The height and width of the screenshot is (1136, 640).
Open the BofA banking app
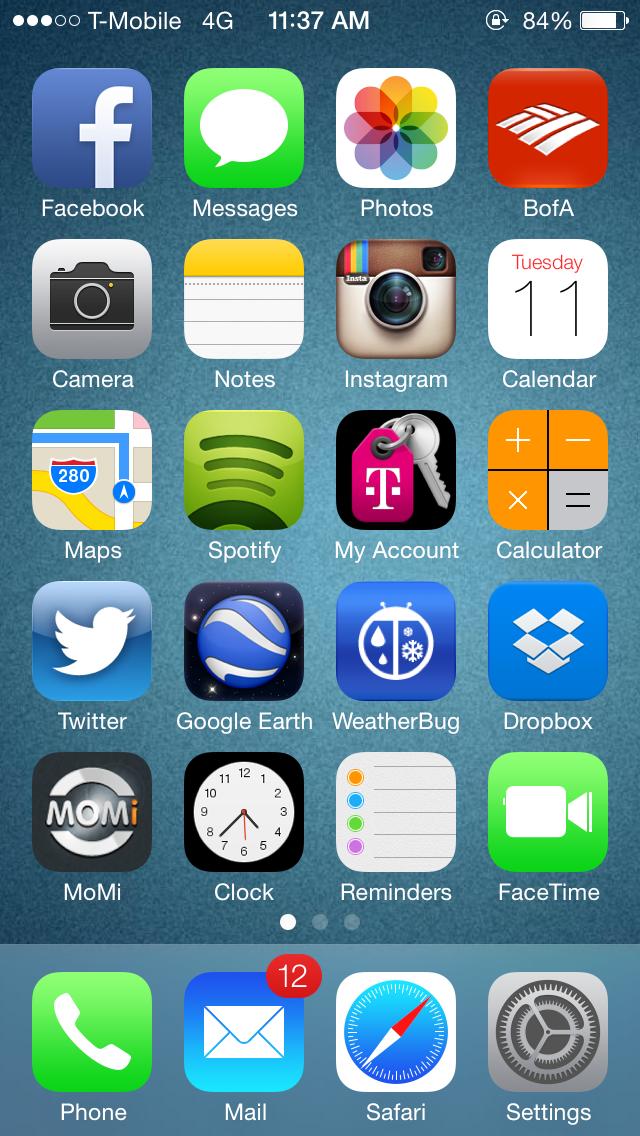click(x=548, y=128)
